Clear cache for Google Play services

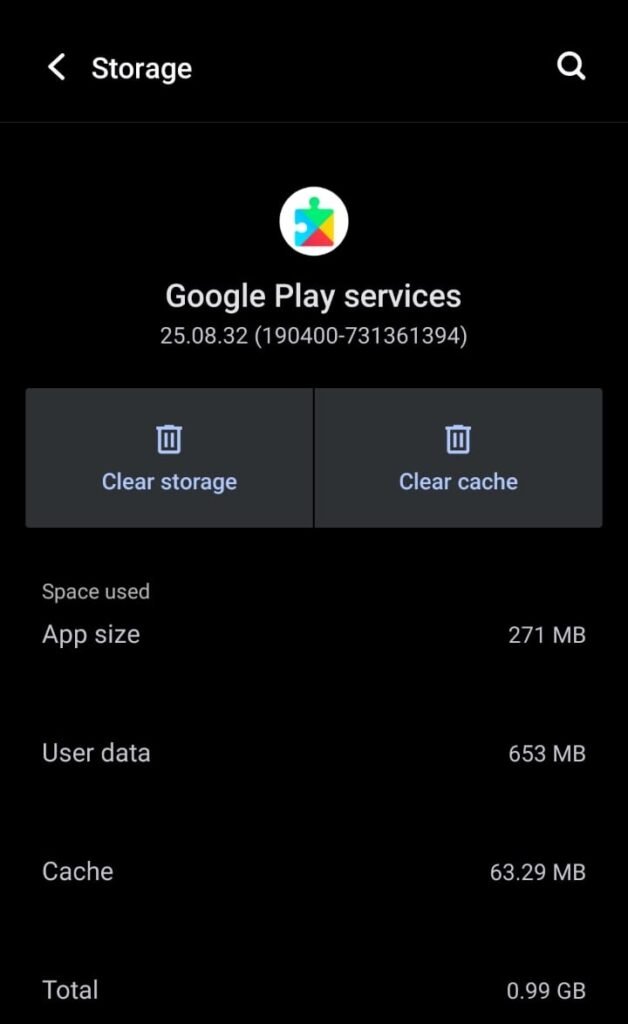[458, 458]
